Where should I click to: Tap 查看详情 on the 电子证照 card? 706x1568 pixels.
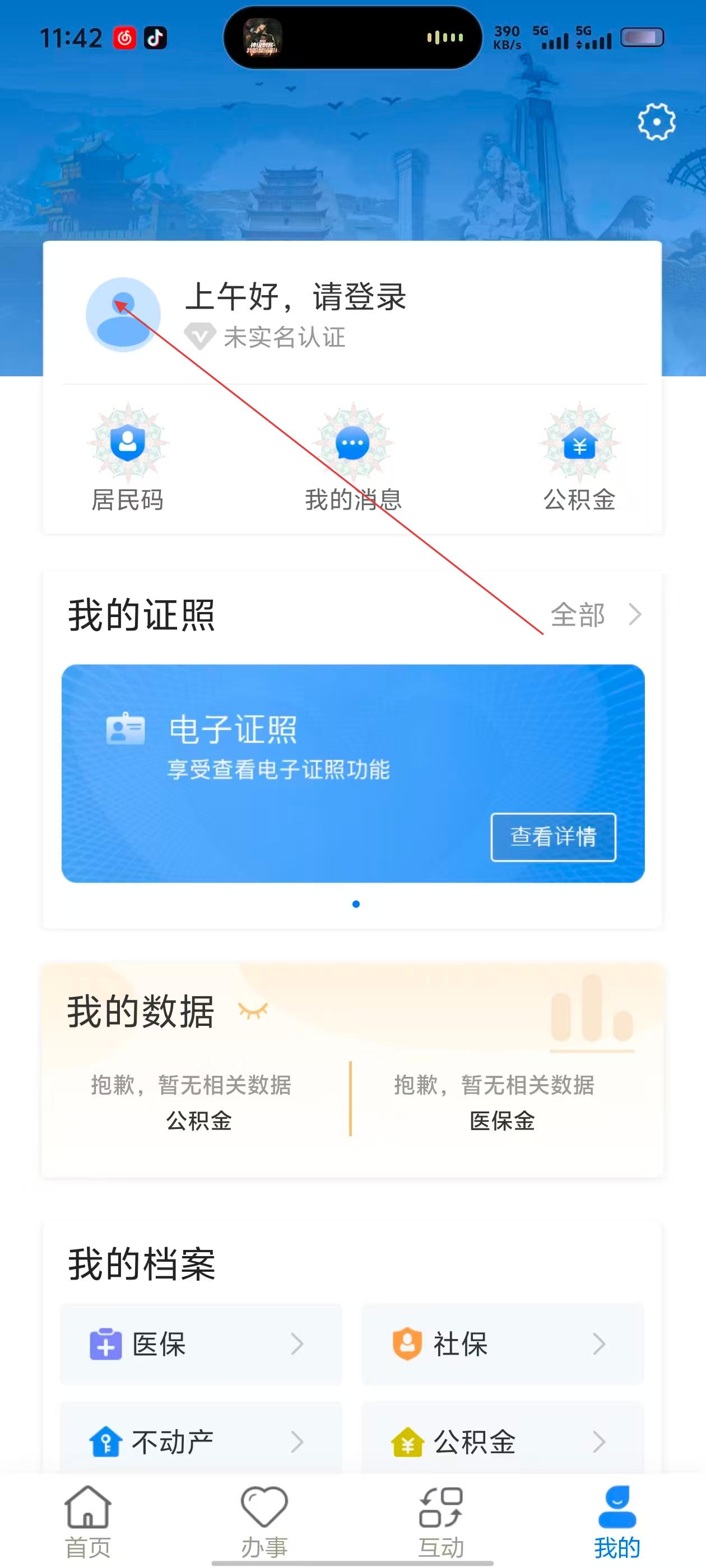tap(553, 837)
